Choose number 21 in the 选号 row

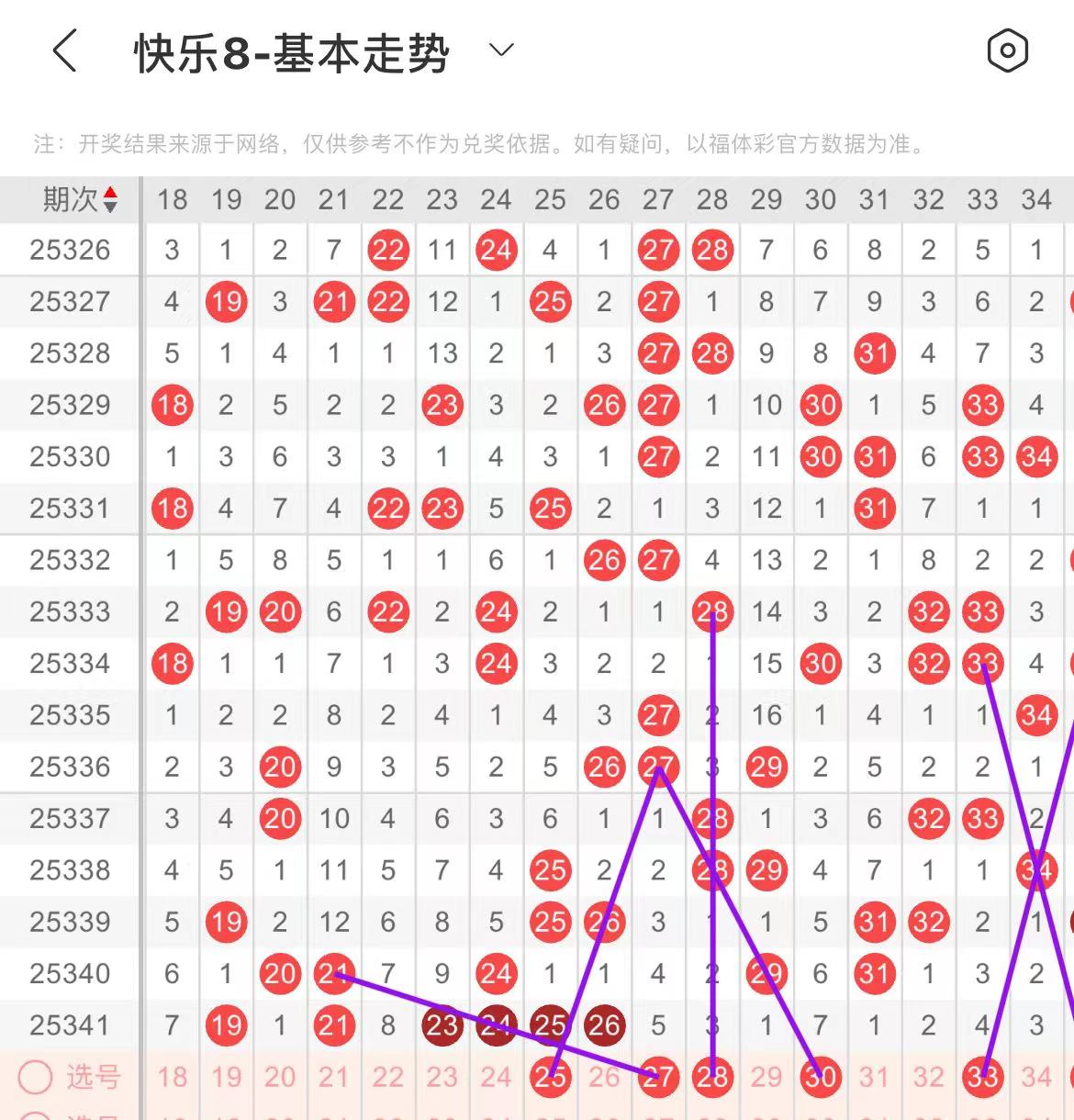pos(334,1077)
